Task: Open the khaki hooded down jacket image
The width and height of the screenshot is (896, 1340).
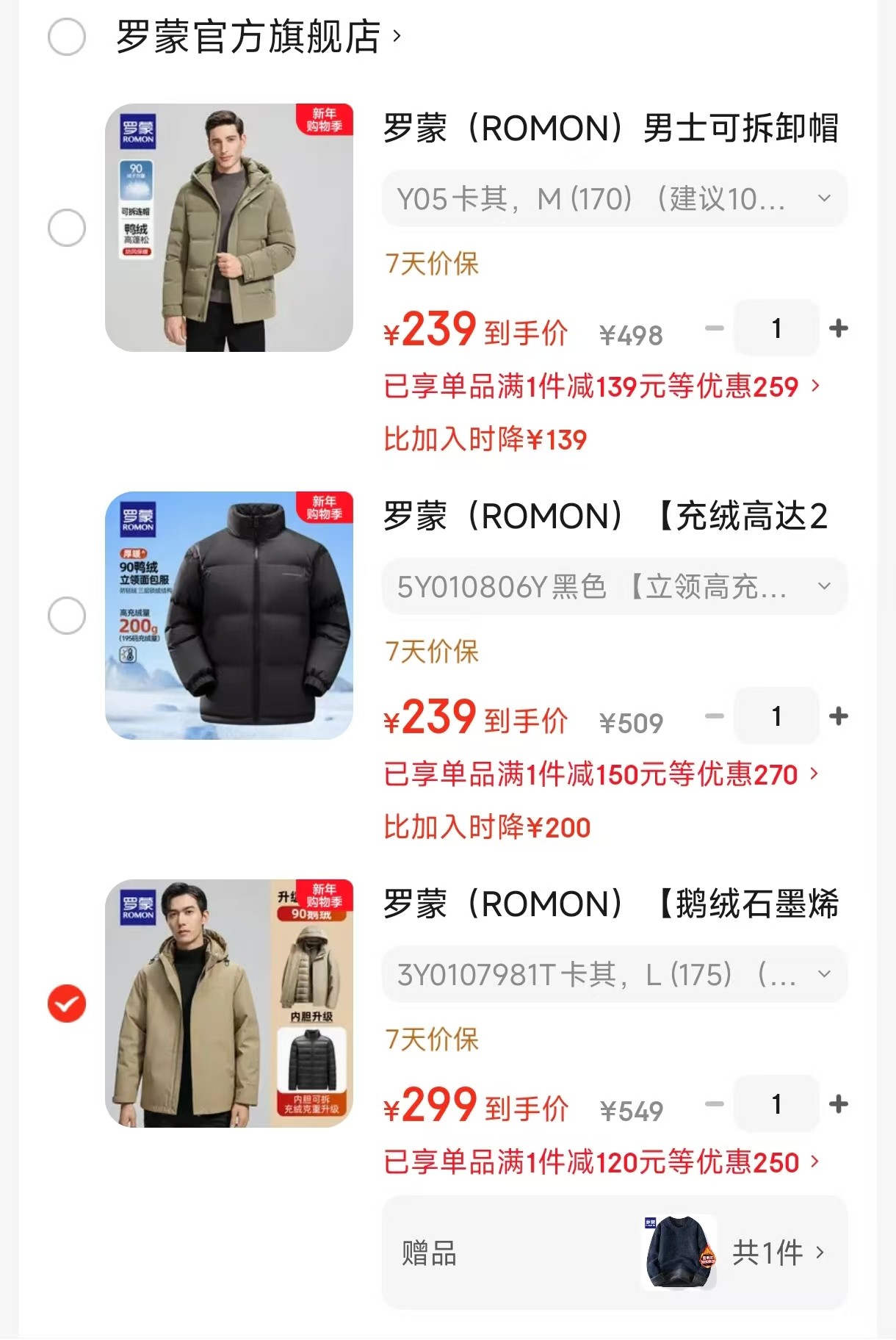Action: tap(229, 228)
